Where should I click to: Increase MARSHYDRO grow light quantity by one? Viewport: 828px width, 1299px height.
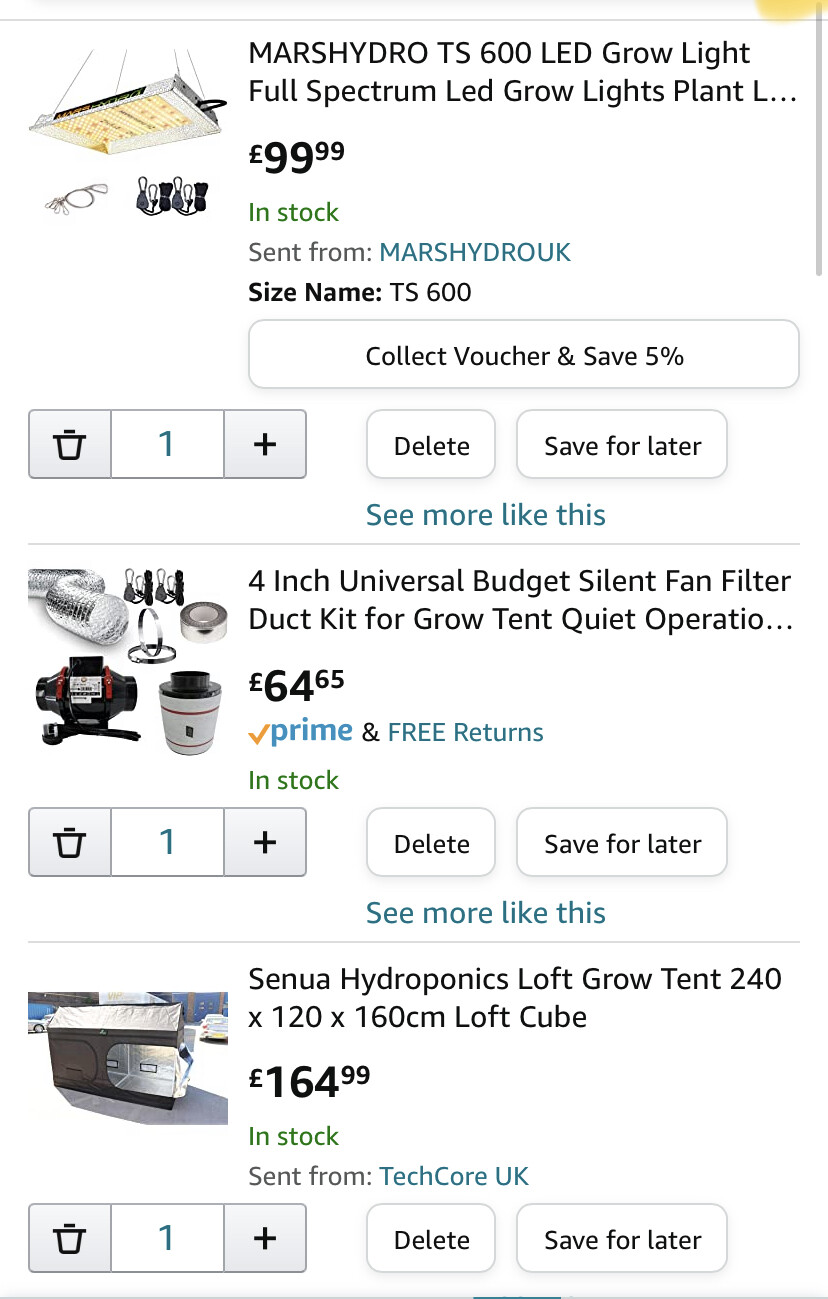pos(265,444)
